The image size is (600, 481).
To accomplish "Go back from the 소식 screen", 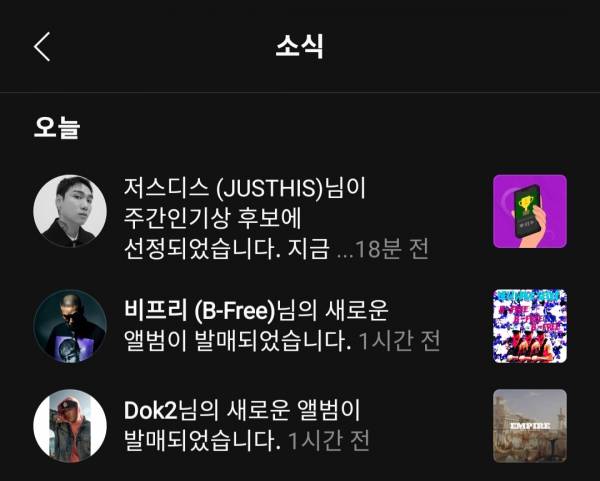I will [42, 47].
